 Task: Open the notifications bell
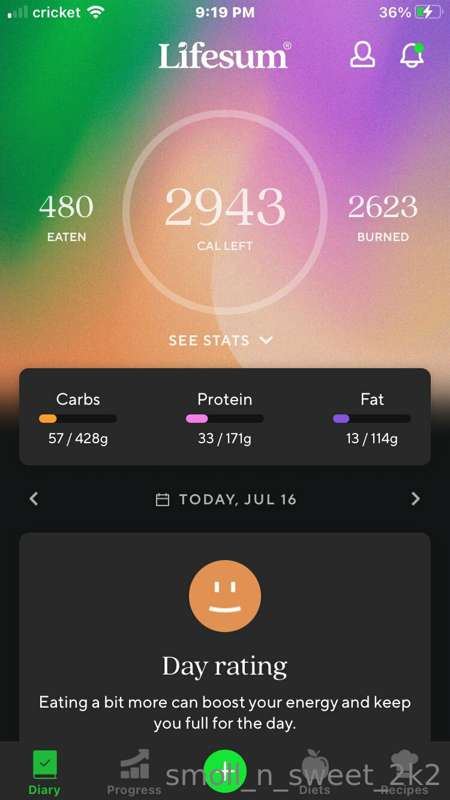pyautogui.click(x=412, y=55)
